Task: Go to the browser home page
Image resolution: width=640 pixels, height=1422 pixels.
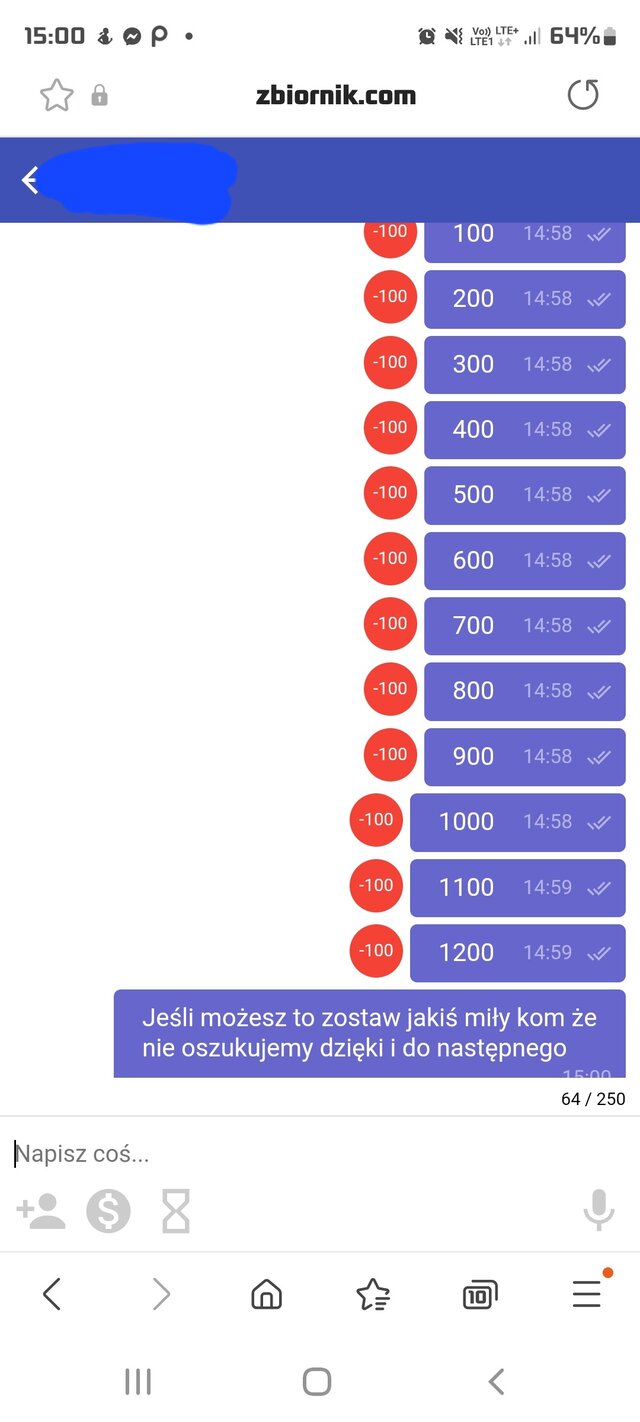Action: [x=266, y=1295]
